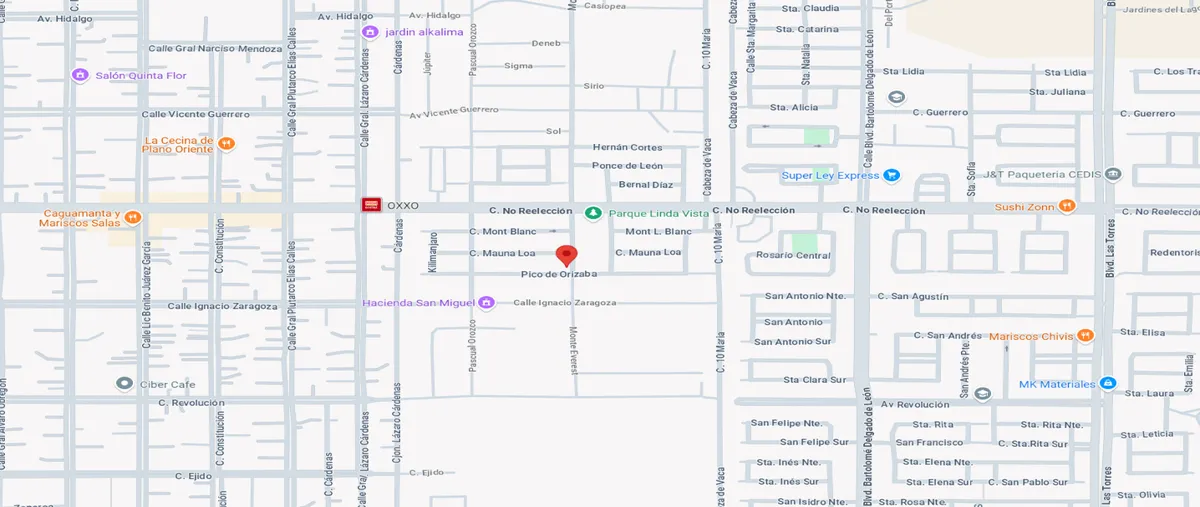Tap the red location pin on Pico de Orizaba
Viewport: 1200px width, 507px height.
(566, 254)
